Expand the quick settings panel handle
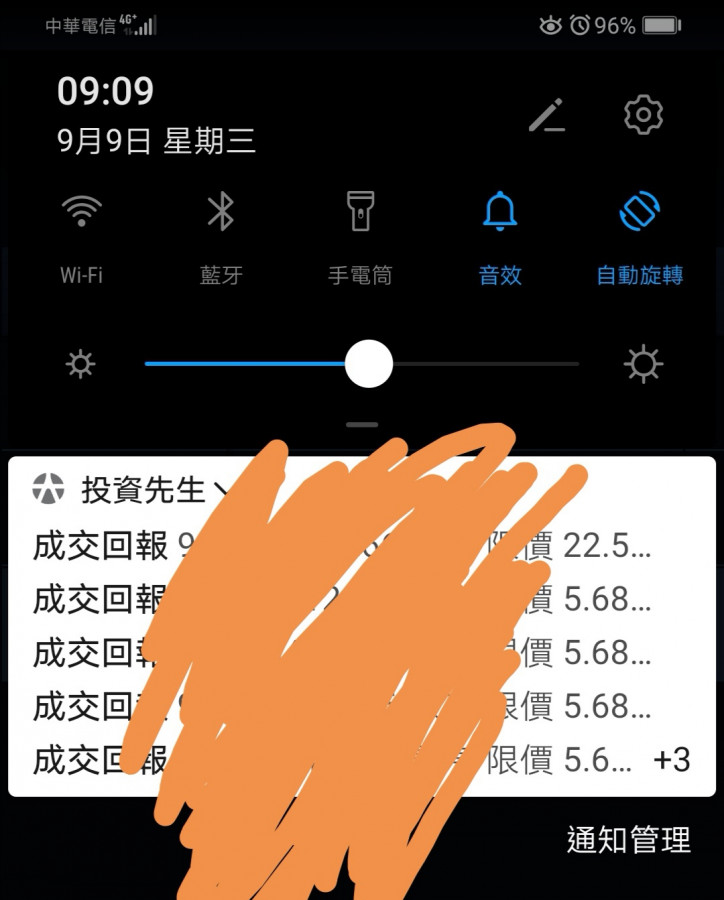Viewport: 724px width, 900px height. pos(362,425)
